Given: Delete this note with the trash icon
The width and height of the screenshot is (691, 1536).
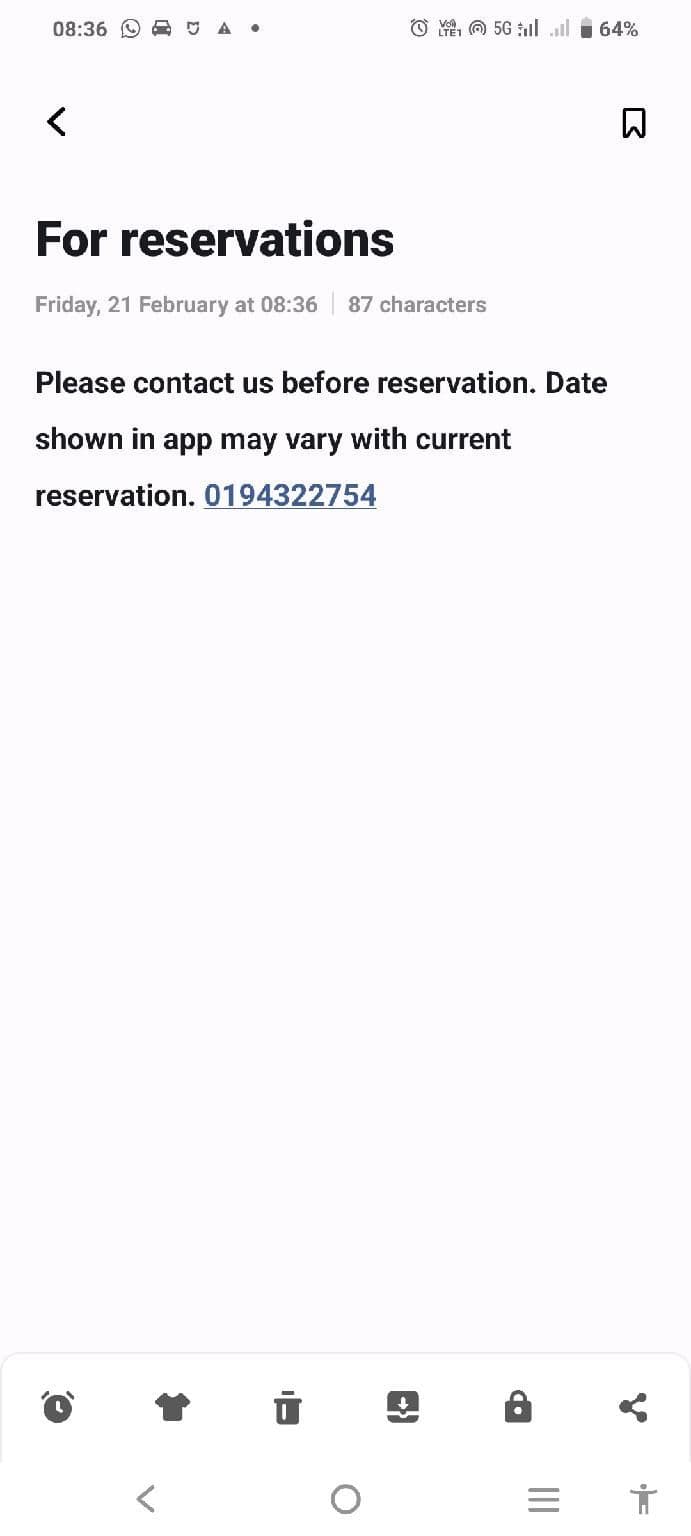Looking at the screenshot, I should click(x=287, y=1407).
